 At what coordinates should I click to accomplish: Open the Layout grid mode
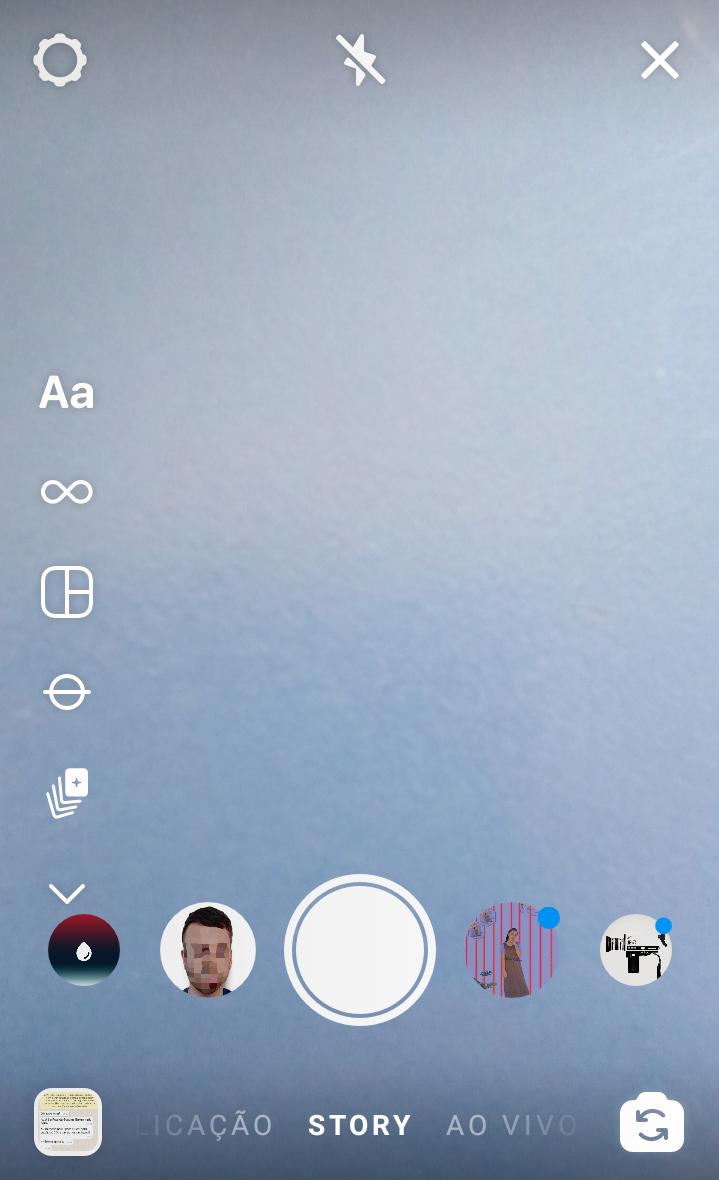click(x=66, y=592)
